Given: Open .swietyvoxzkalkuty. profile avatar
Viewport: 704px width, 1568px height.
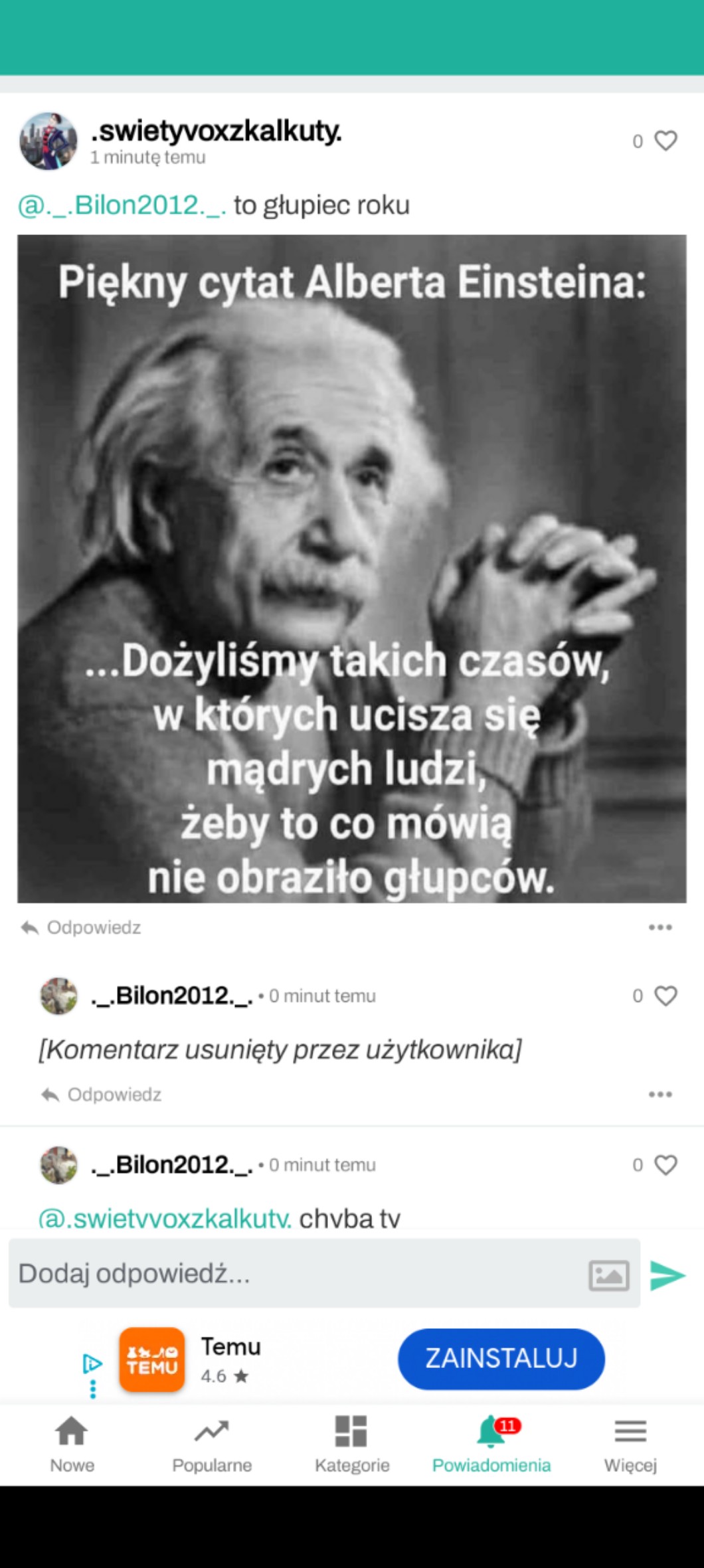Looking at the screenshot, I should pyautogui.click(x=48, y=141).
